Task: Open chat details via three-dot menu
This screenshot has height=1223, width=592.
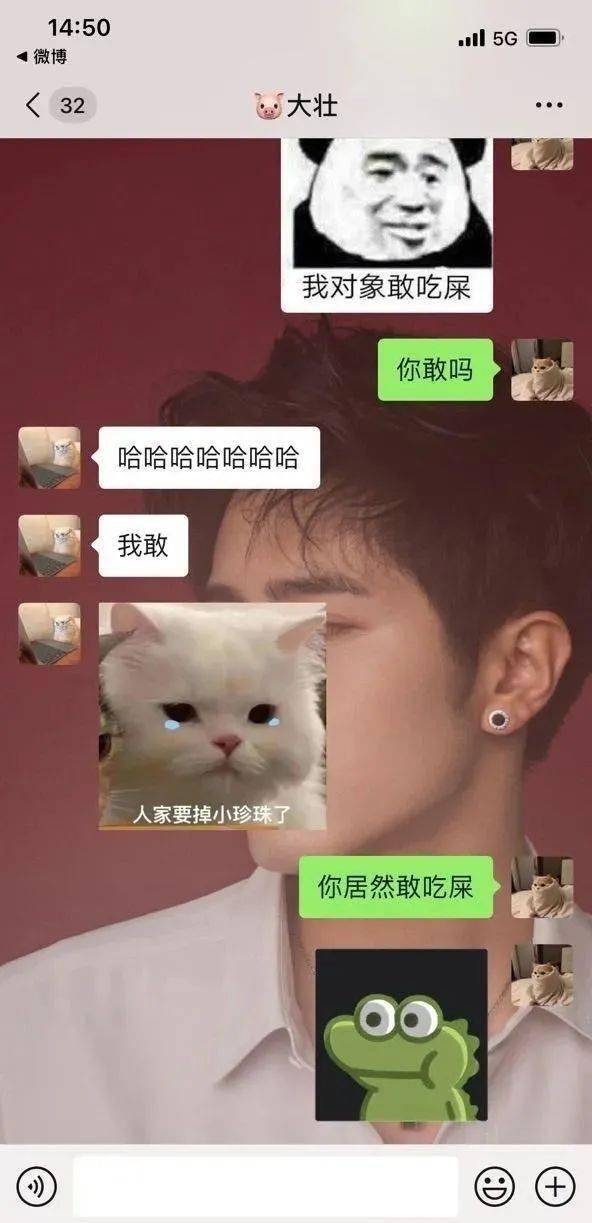Action: [550, 105]
